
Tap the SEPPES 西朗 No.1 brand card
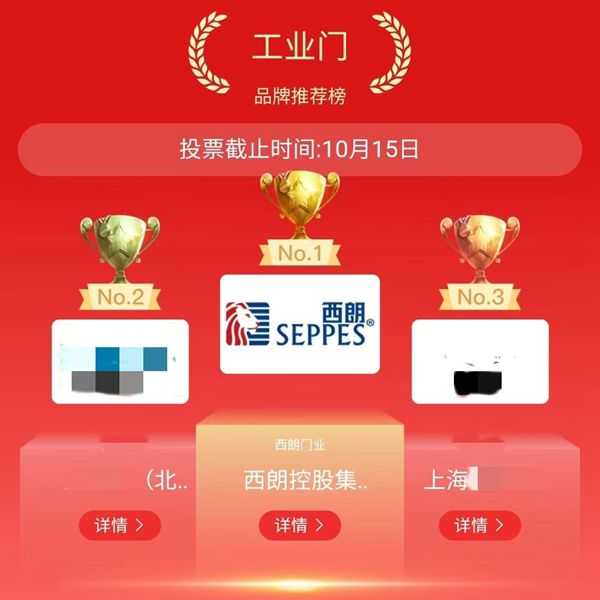coord(300,324)
